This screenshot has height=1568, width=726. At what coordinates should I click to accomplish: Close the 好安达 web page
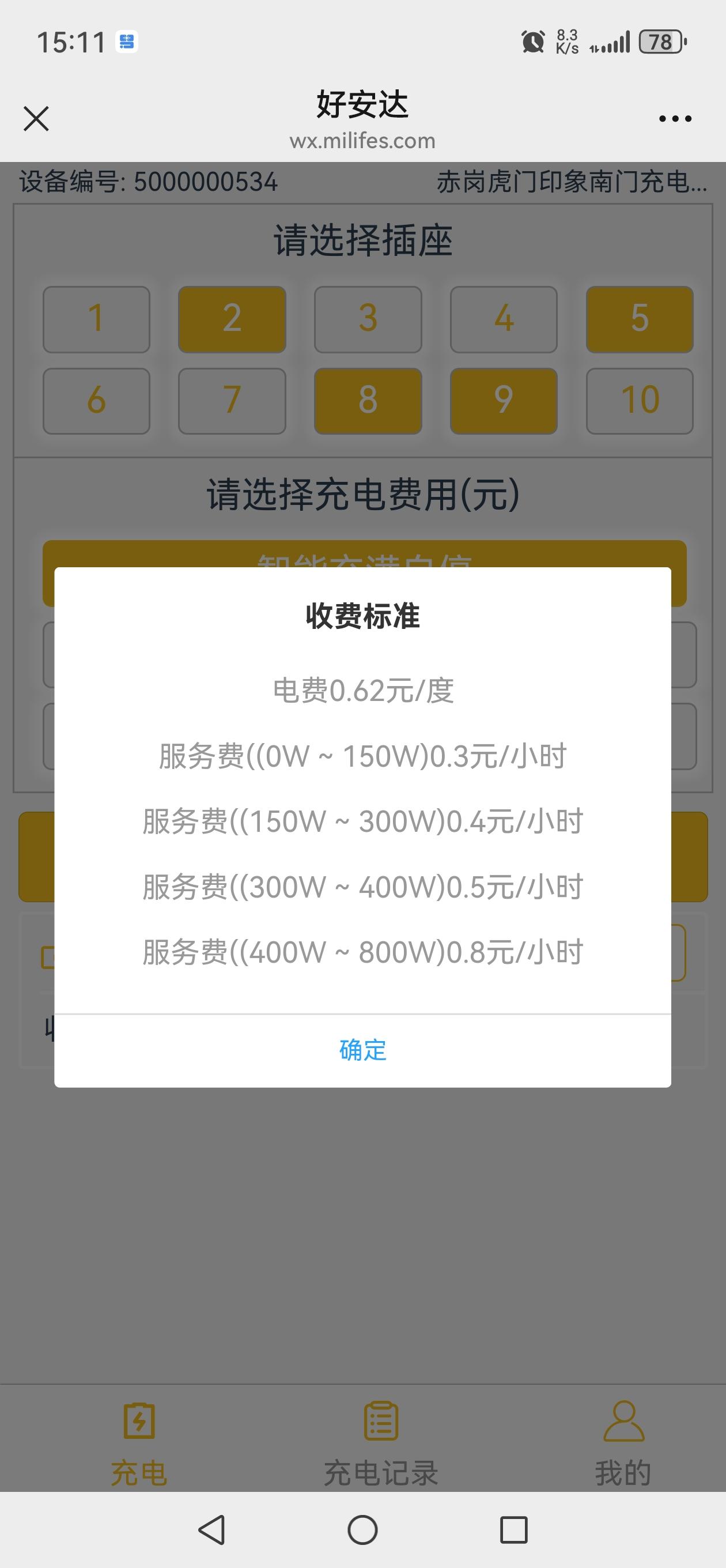(36, 119)
